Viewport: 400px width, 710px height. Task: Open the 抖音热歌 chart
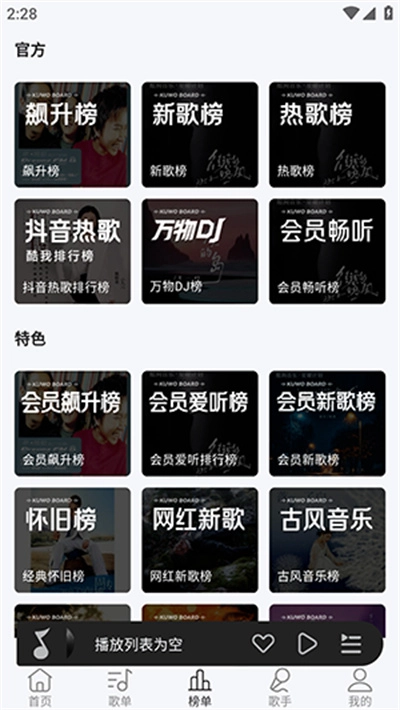72,251
